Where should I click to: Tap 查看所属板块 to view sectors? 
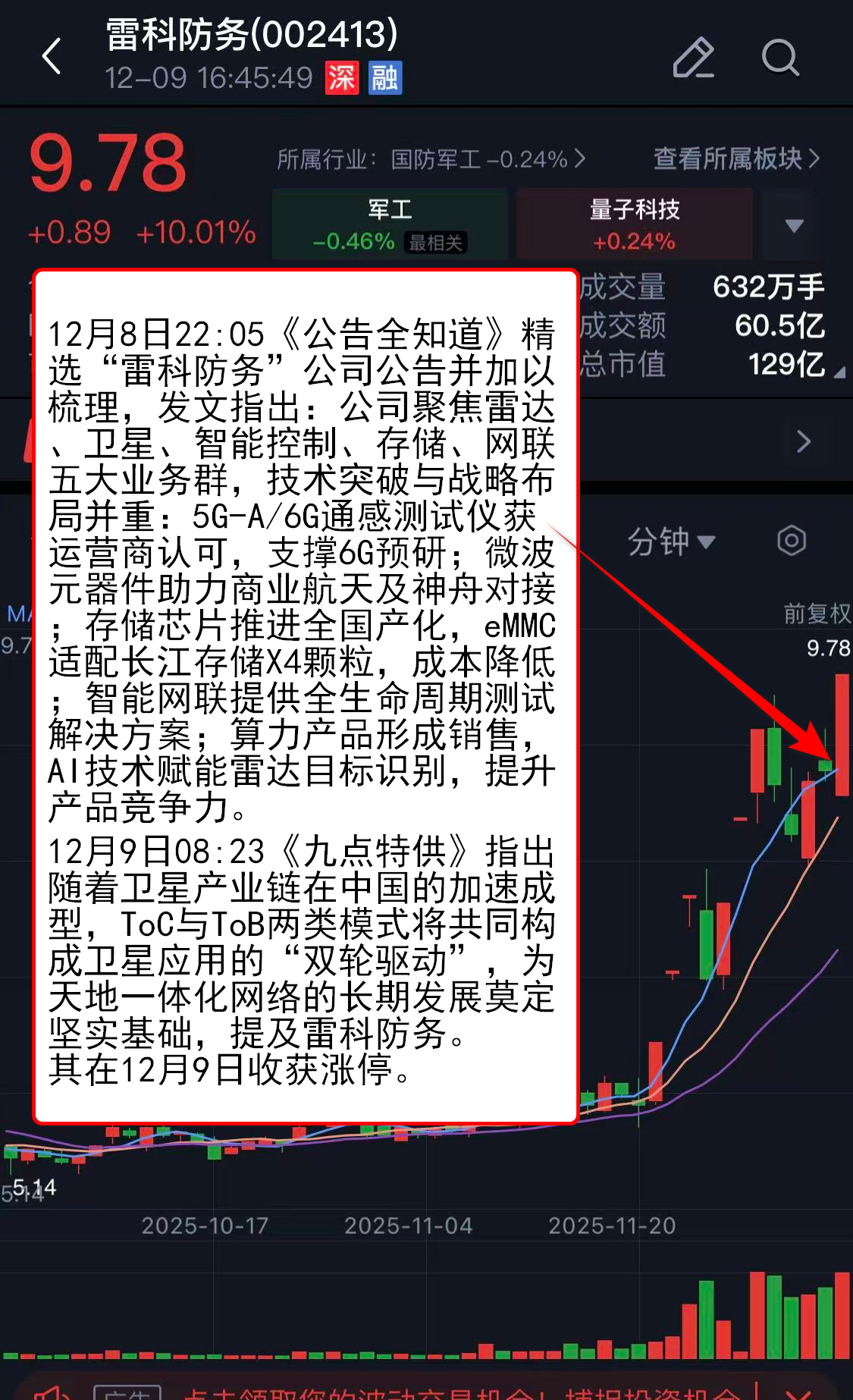tap(735, 159)
